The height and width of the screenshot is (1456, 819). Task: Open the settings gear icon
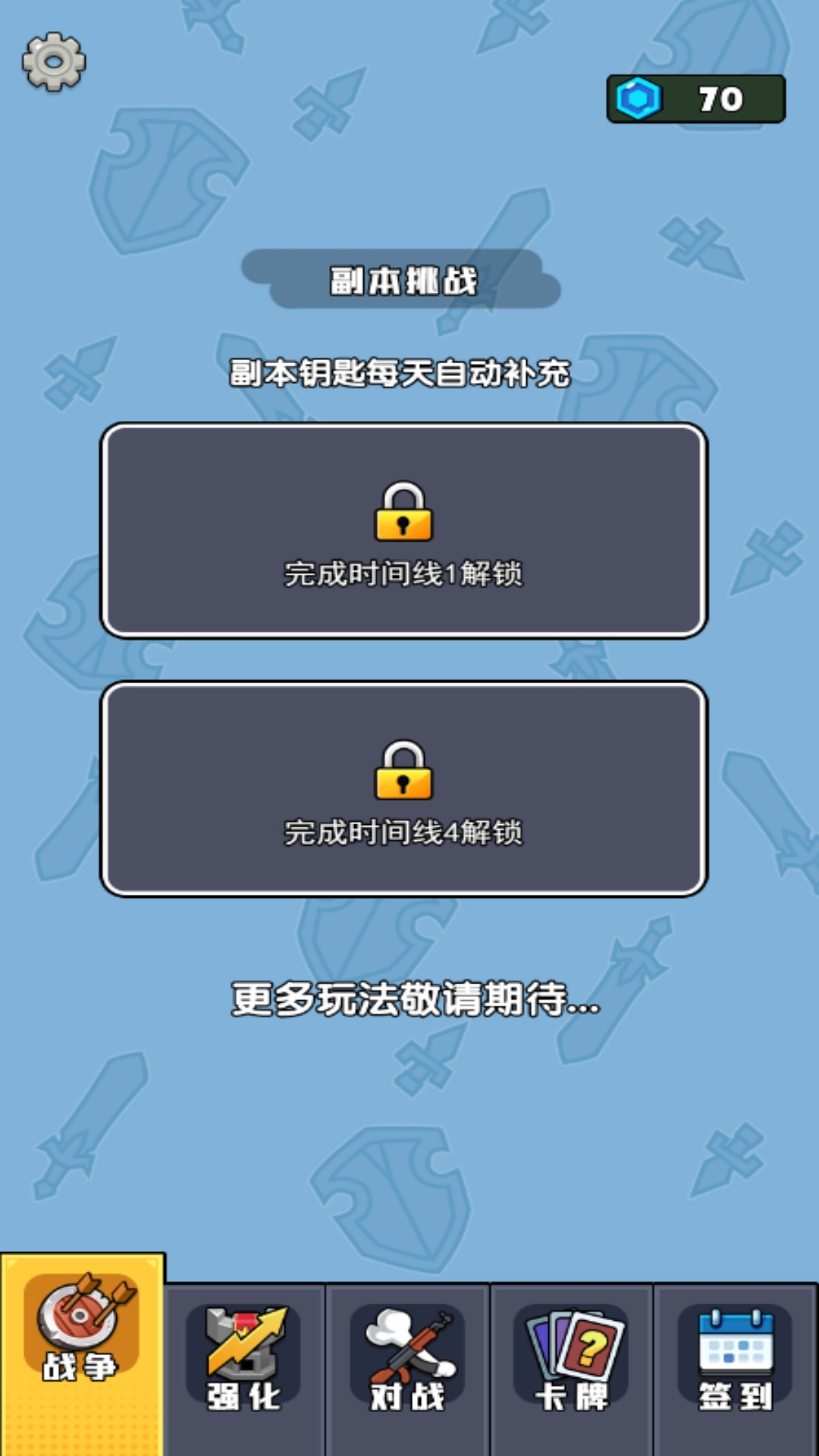pos(54,59)
